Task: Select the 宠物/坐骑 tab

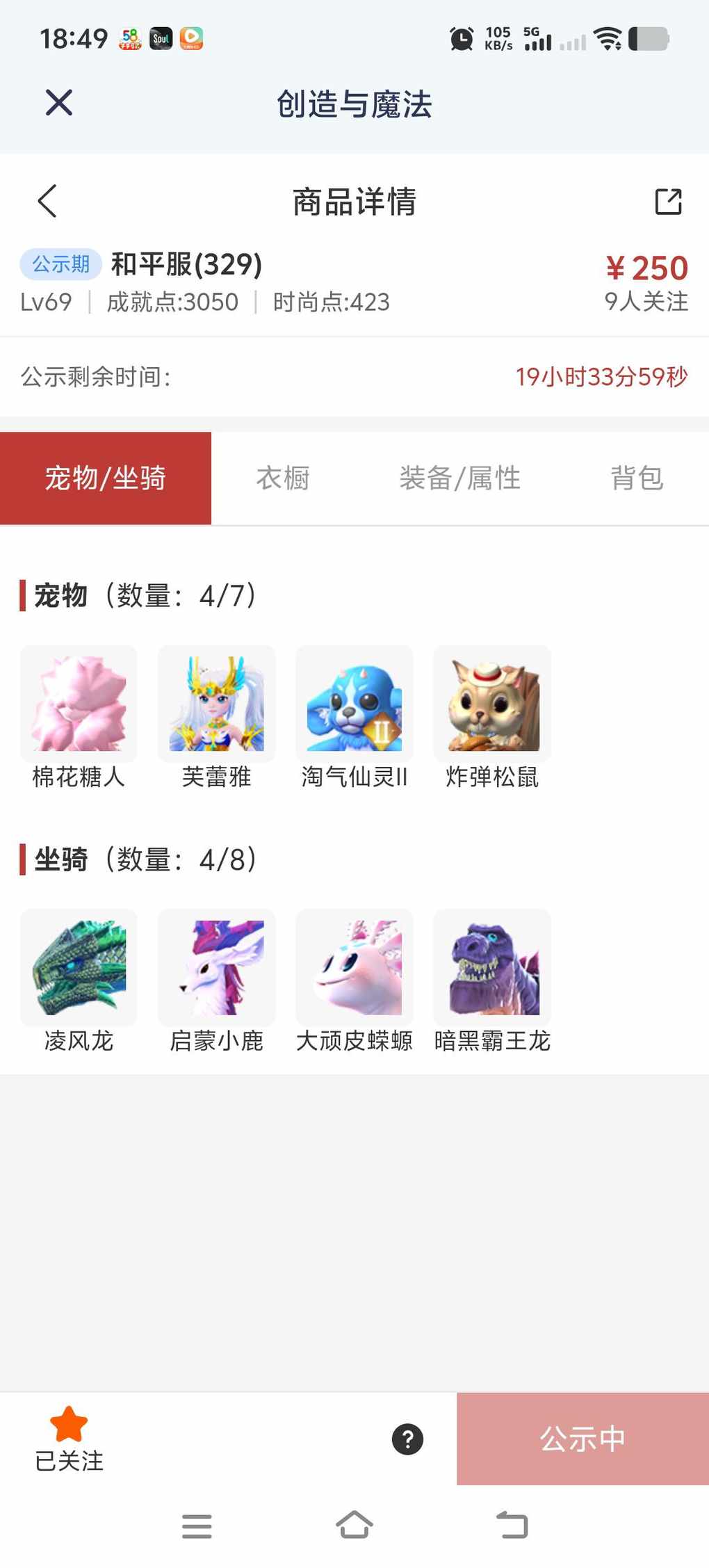Action: (x=106, y=478)
